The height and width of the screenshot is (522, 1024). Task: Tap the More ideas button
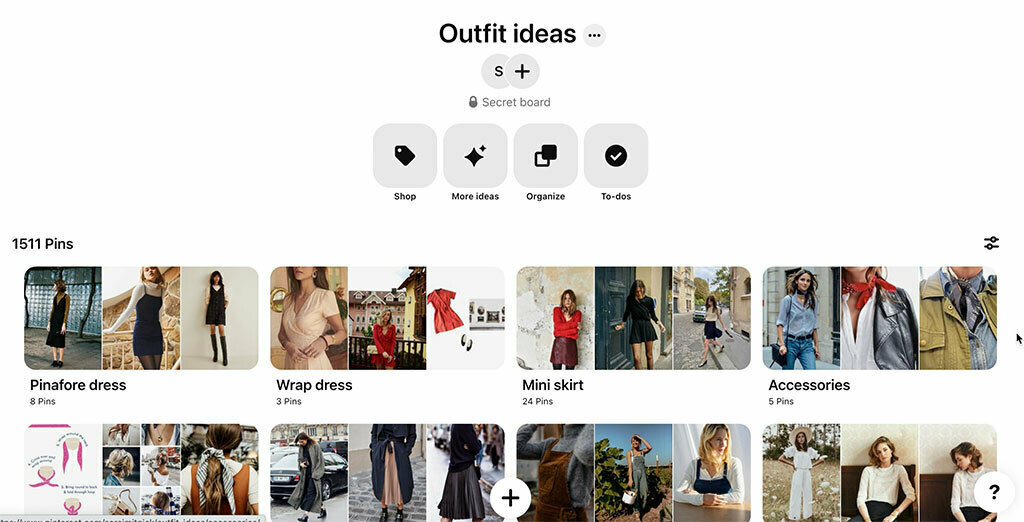pos(475,156)
